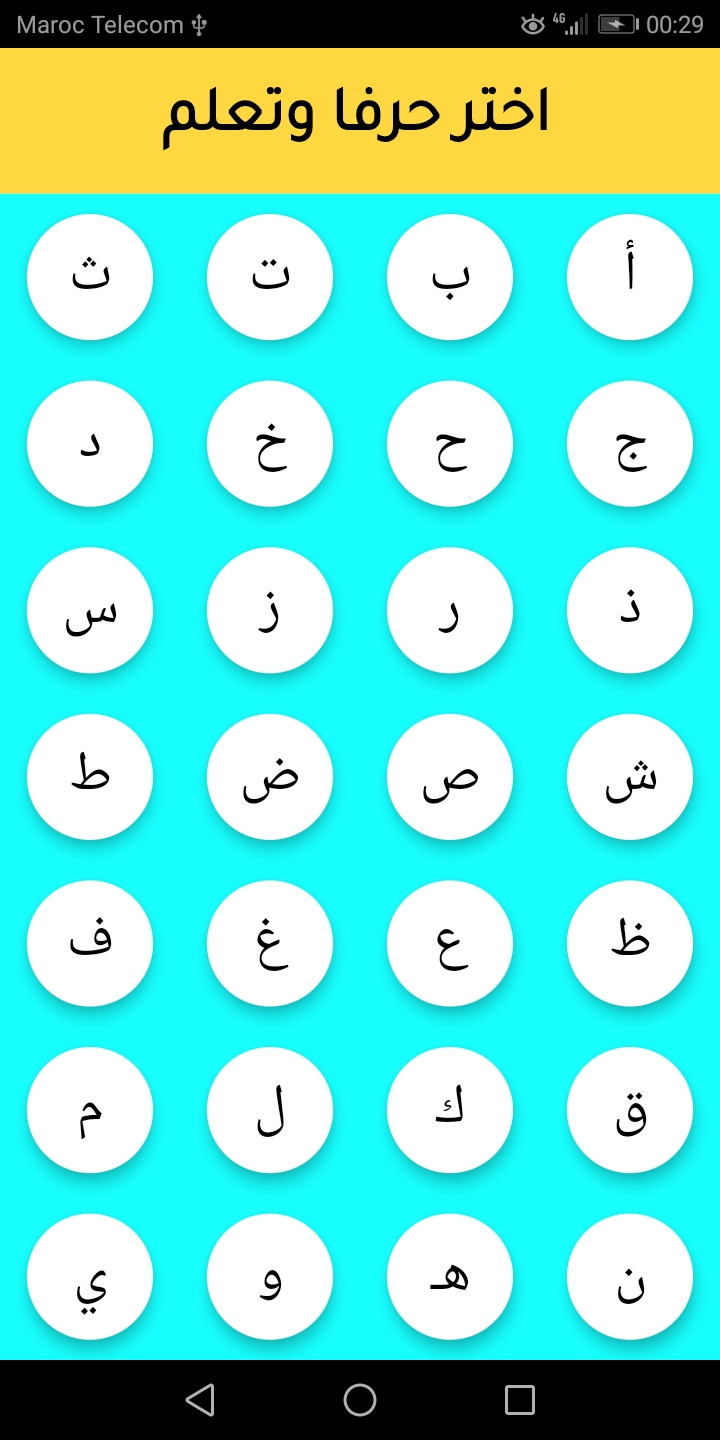Select the letter ط (ta)
The width and height of the screenshot is (720, 1440).
click(90, 777)
